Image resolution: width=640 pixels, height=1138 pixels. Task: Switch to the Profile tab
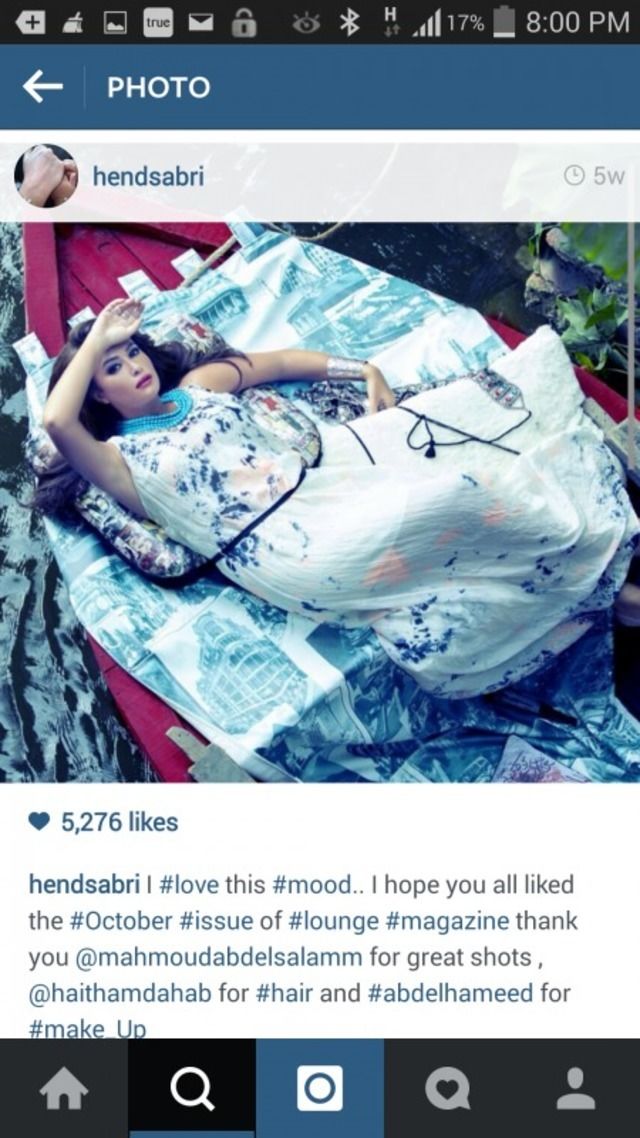[x=576, y=1088]
